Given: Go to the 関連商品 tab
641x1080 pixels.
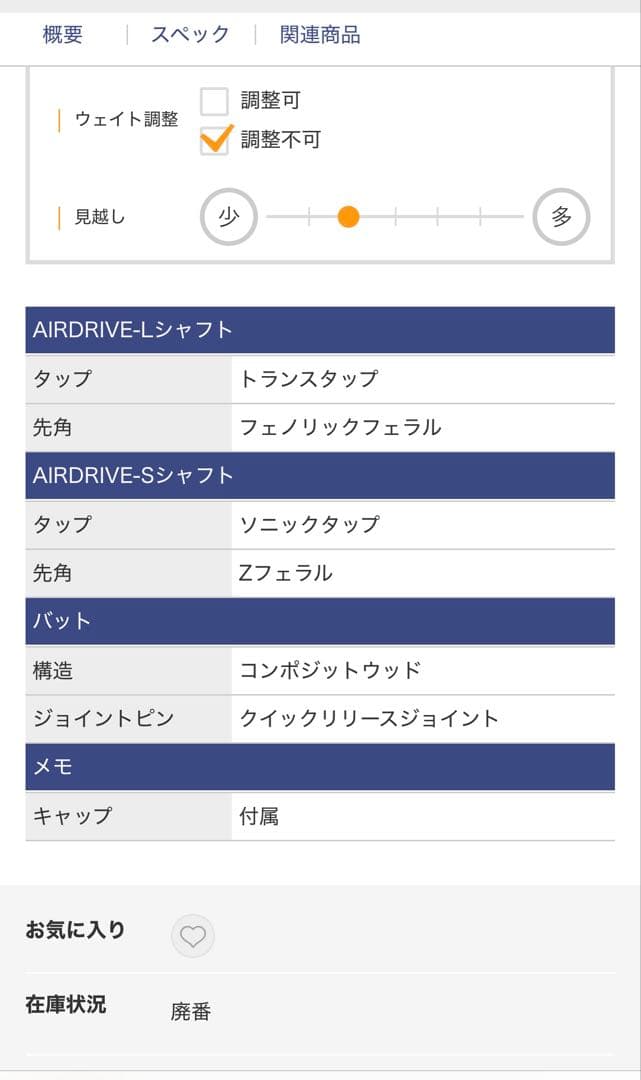Looking at the screenshot, I should pos(320,35).
